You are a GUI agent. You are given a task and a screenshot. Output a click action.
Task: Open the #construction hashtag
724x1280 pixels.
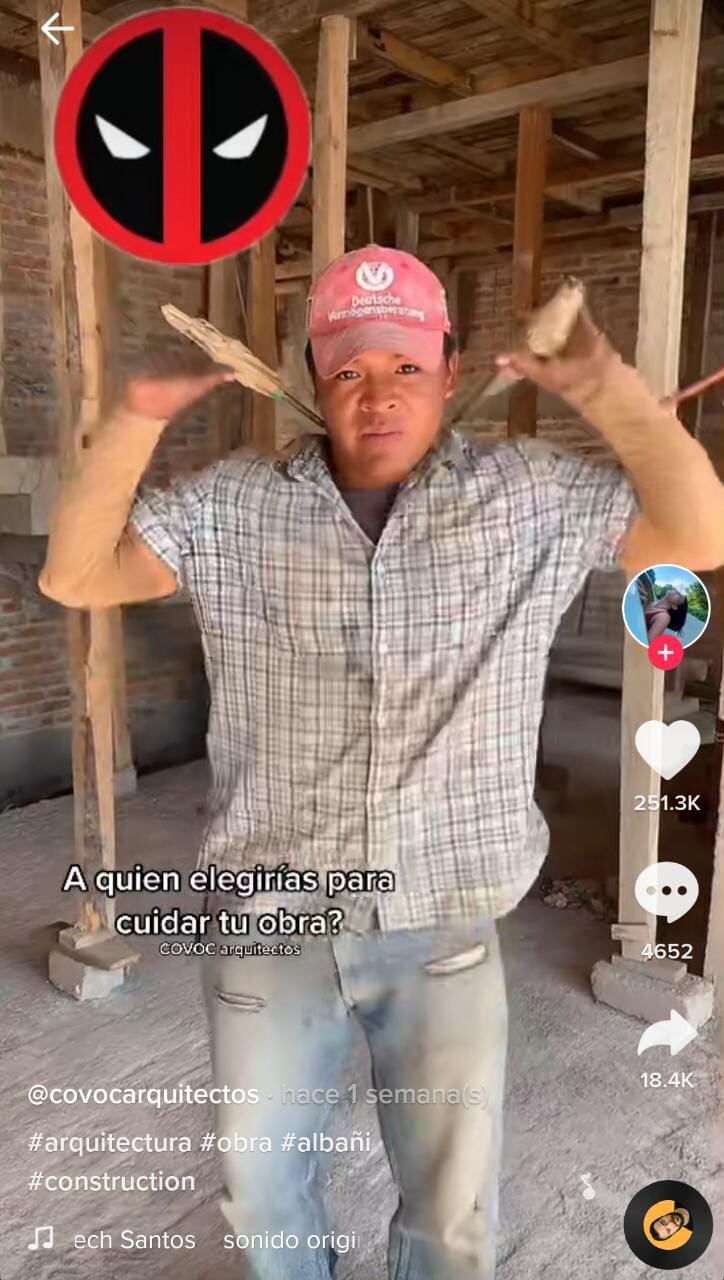click(111, 1181)
